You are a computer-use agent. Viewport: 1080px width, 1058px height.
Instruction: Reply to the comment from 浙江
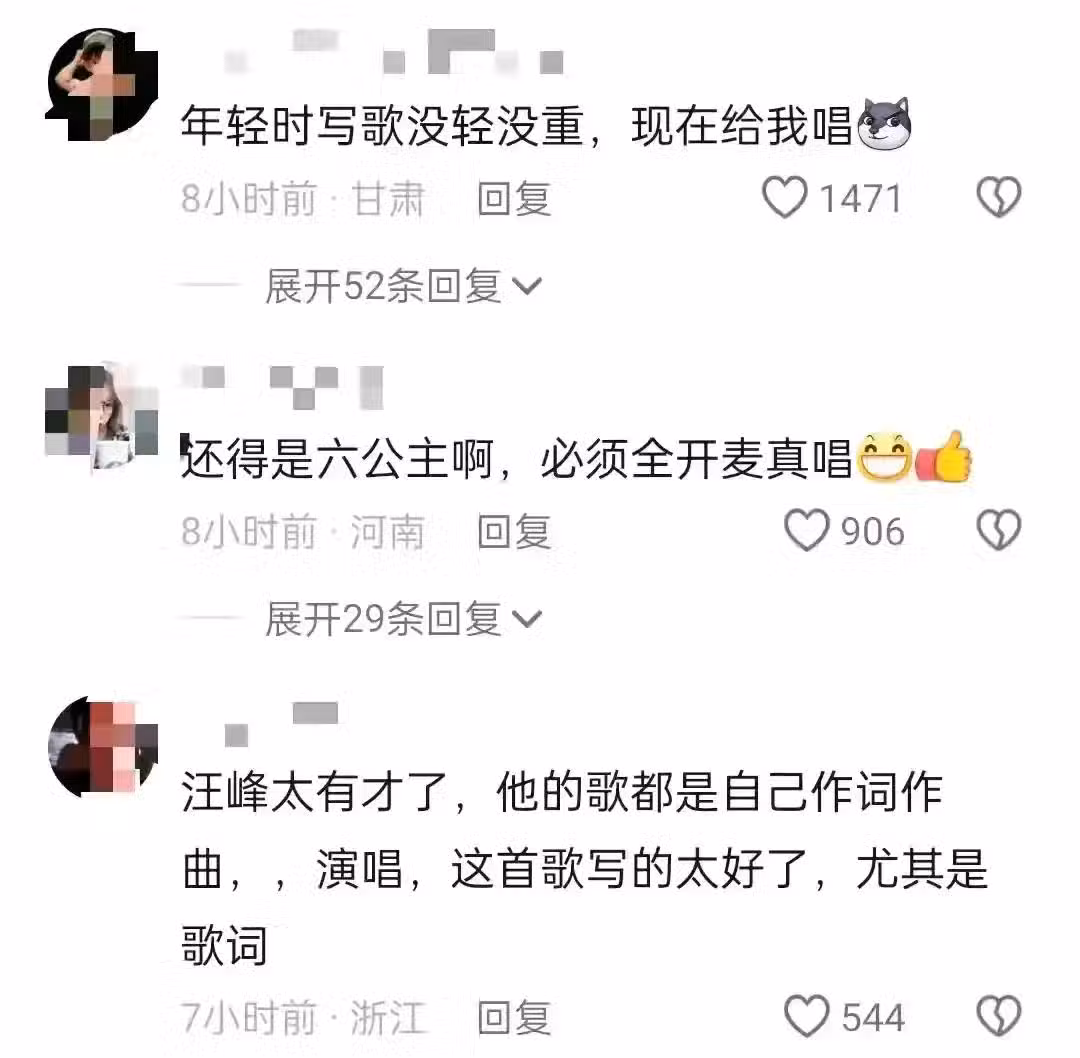coord(514,1017)
